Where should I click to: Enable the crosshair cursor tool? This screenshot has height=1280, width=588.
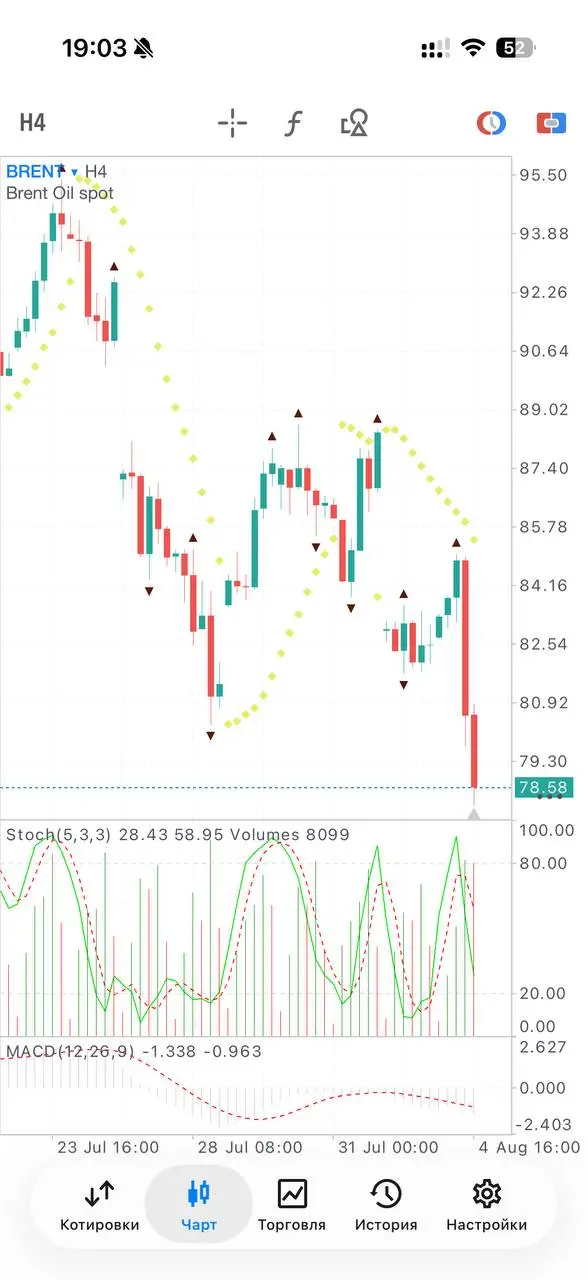[232, 124]
